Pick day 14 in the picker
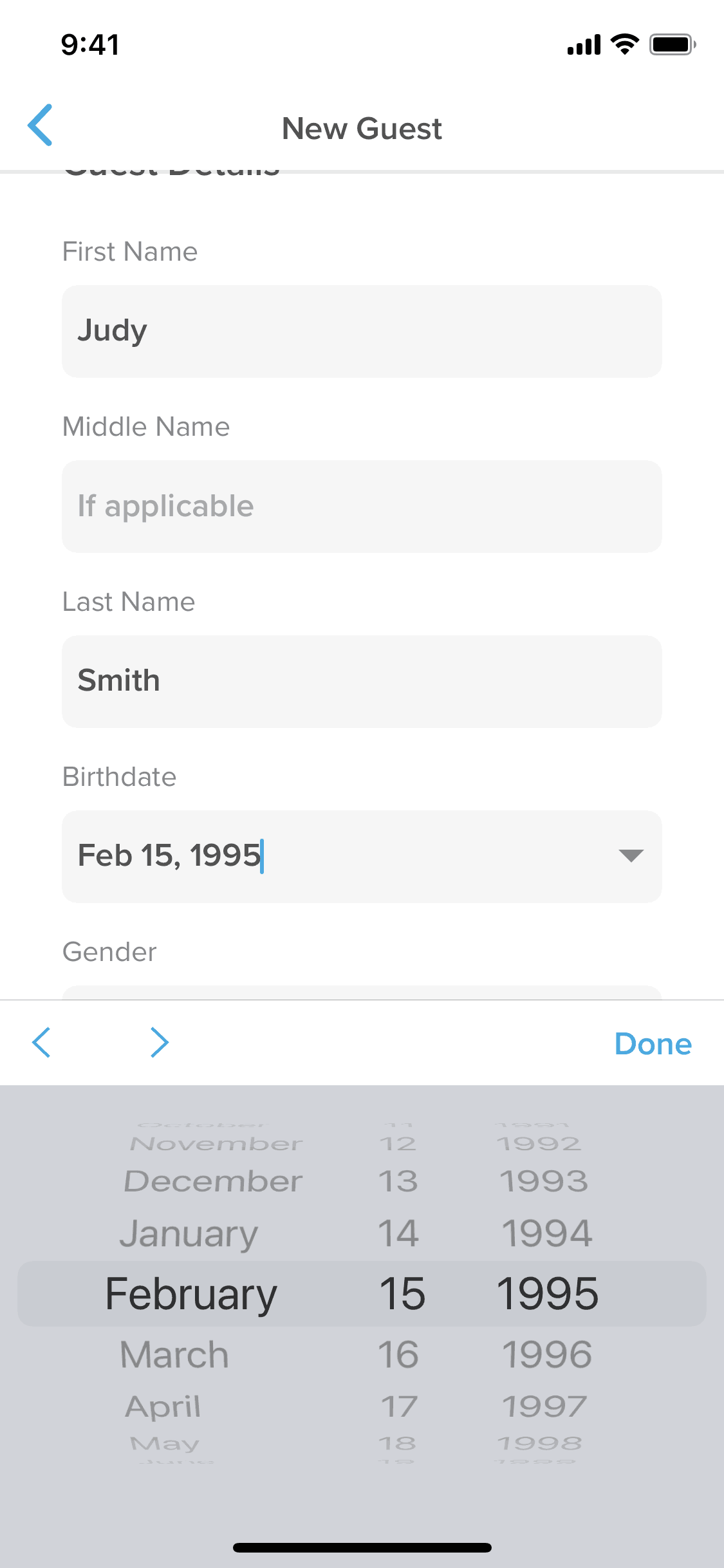This screenshot has height=1568, width=724. click(398, 1233)
